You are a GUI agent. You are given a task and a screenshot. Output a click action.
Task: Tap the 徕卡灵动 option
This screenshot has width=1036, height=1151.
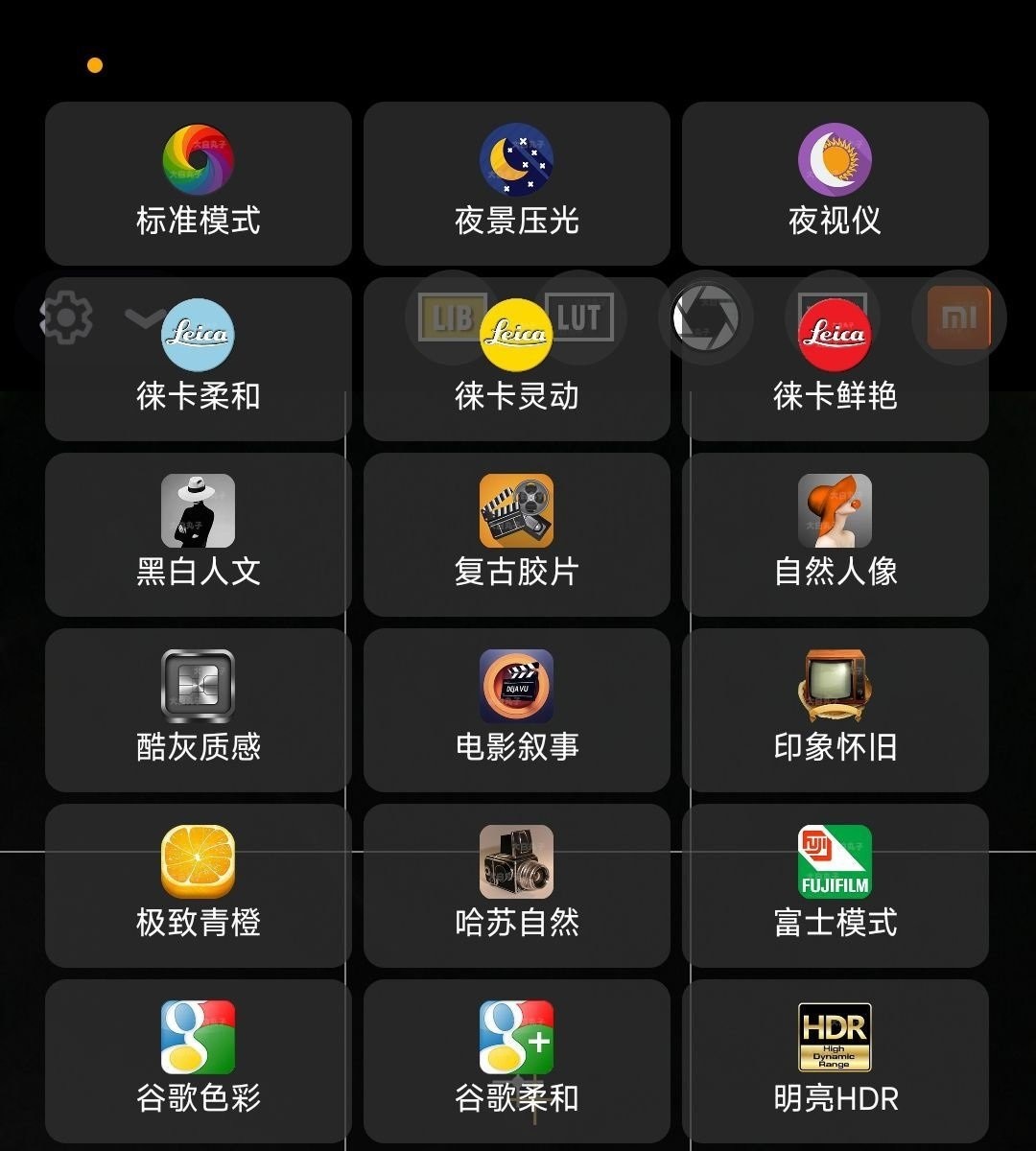pyautogui.click(x=516, y=360)
